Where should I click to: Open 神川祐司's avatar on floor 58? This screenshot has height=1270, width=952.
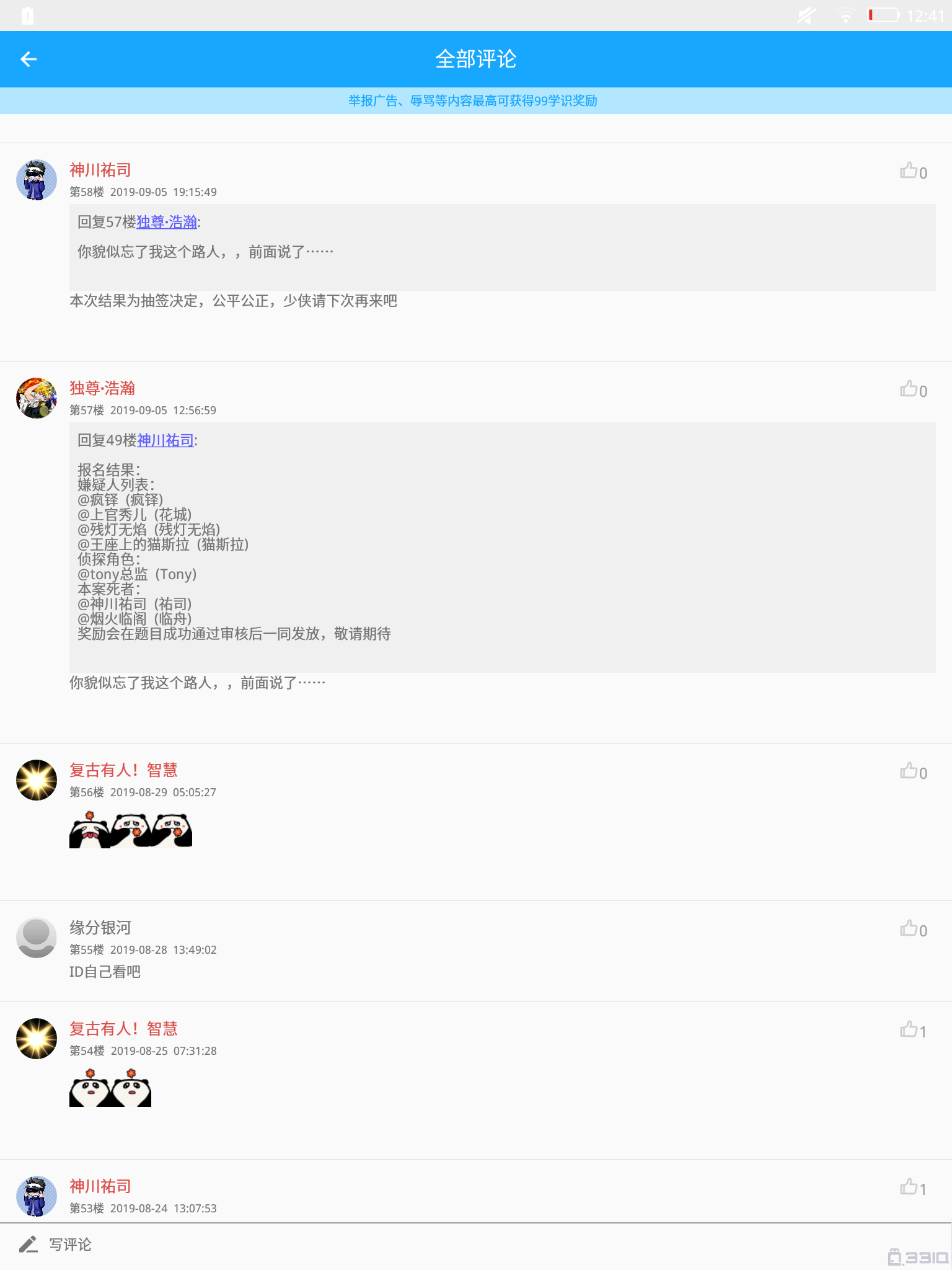37,180
